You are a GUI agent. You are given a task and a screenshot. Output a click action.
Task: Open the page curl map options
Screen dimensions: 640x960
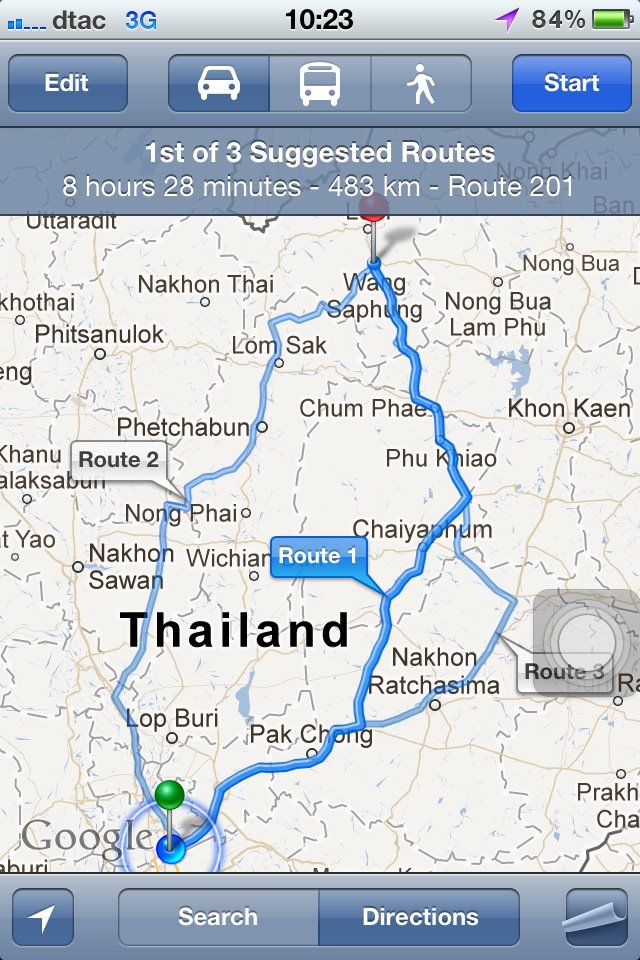tap(596, 917)
